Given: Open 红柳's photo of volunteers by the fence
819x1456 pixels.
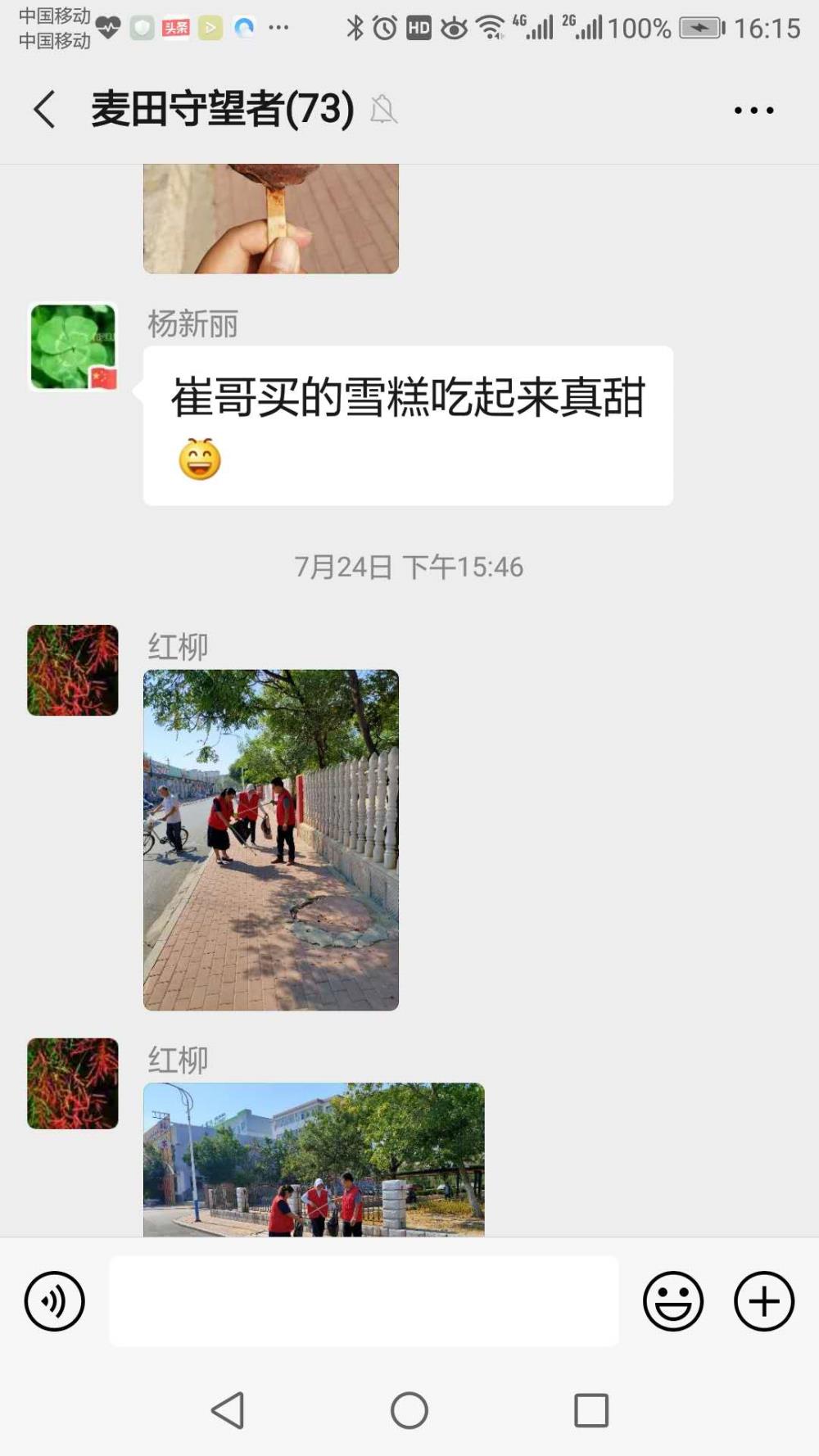Looking at the screenshot, I should pyautogui.click(x=271, y=839).
